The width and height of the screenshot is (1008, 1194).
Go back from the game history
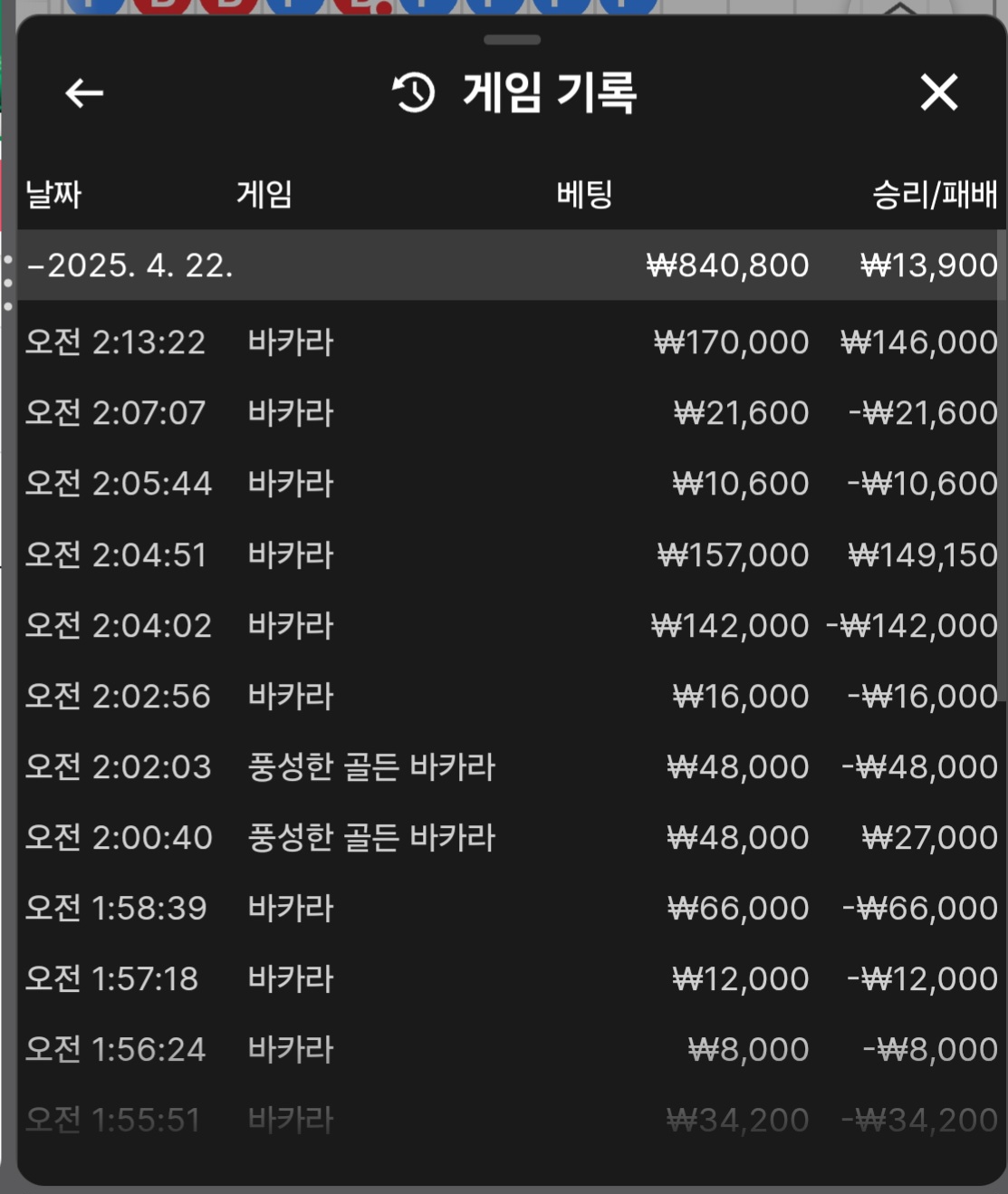pyautogui.click(x=84, y=92)
